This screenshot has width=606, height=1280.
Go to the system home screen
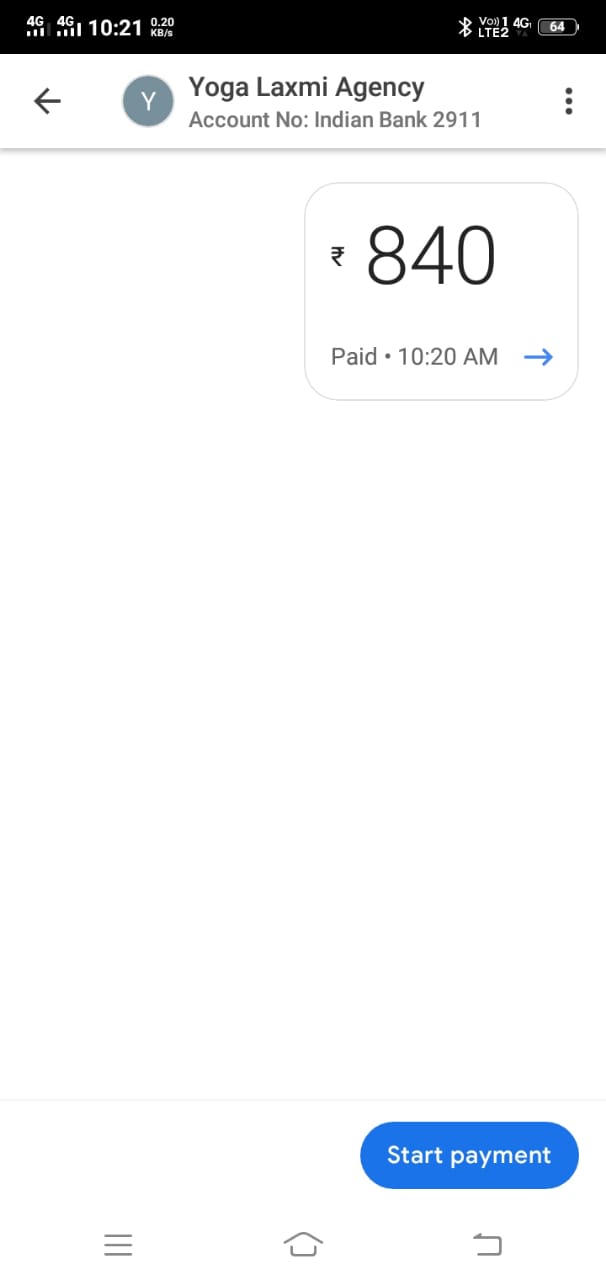(303, 1244)
